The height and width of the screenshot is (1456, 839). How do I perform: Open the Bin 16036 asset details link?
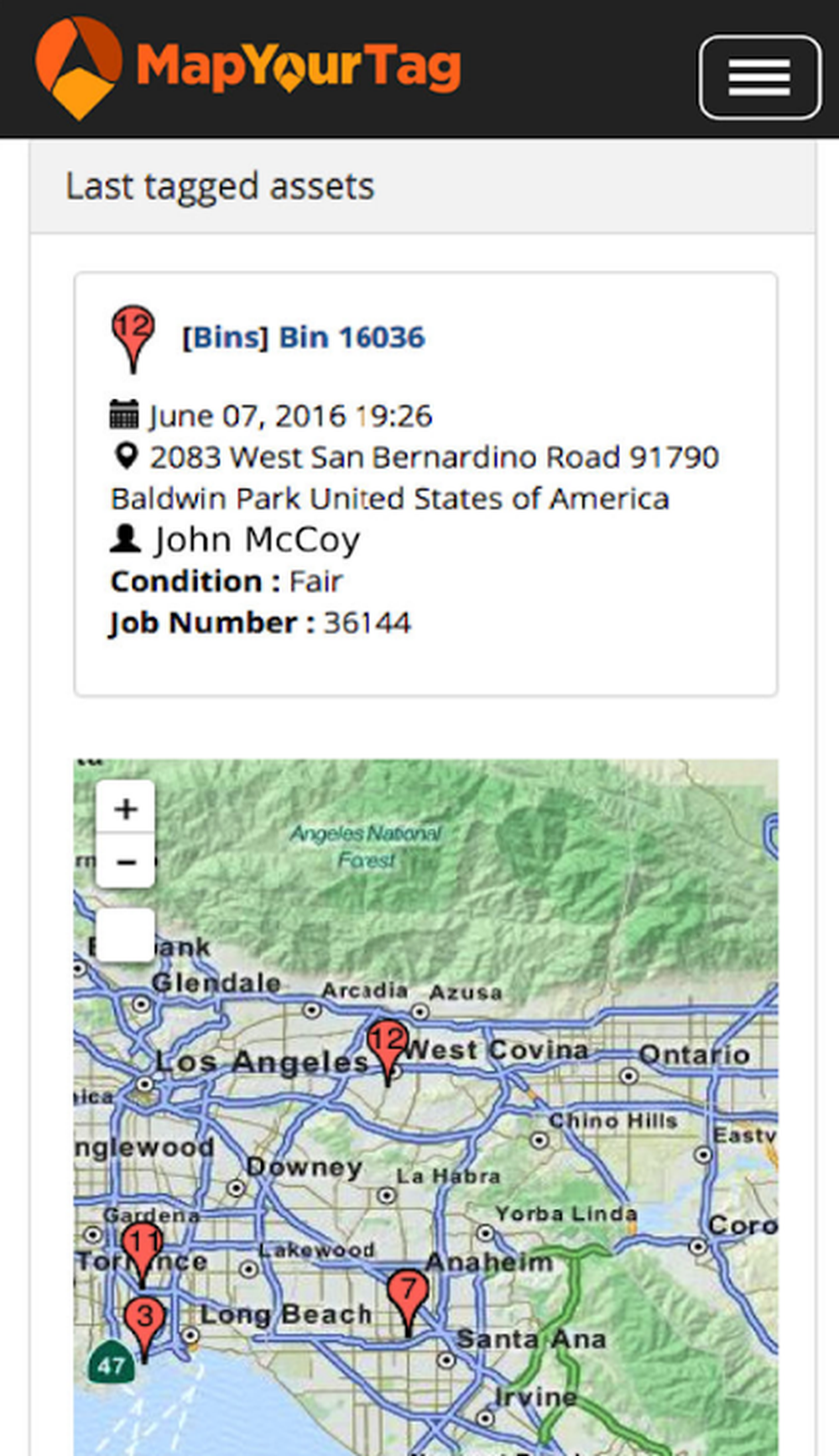(303, 337)
